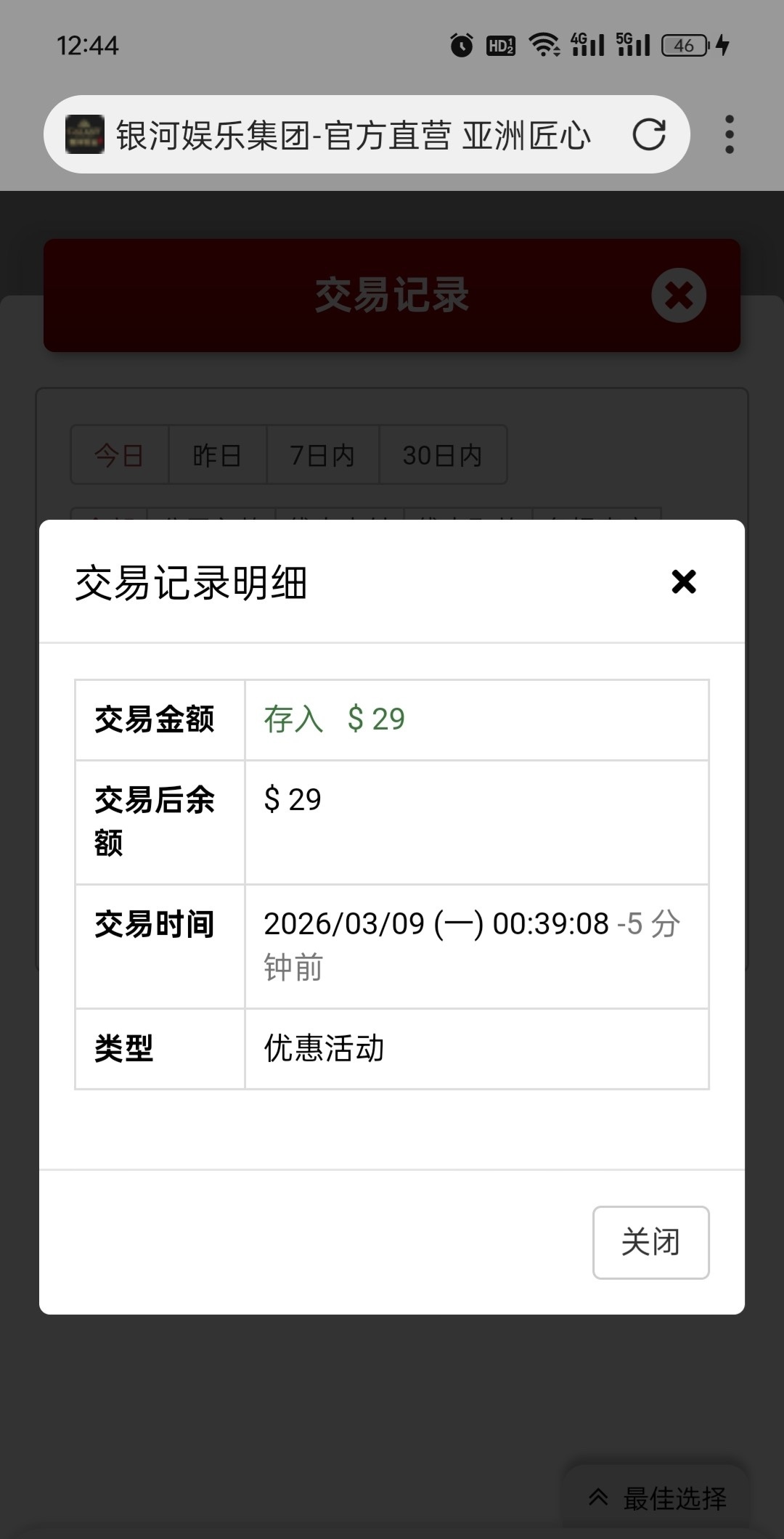Reload the page in browser
Image resolution: width=784 pixels, height=1539 pixels.
pyautogui.click(x=648, y=134)
